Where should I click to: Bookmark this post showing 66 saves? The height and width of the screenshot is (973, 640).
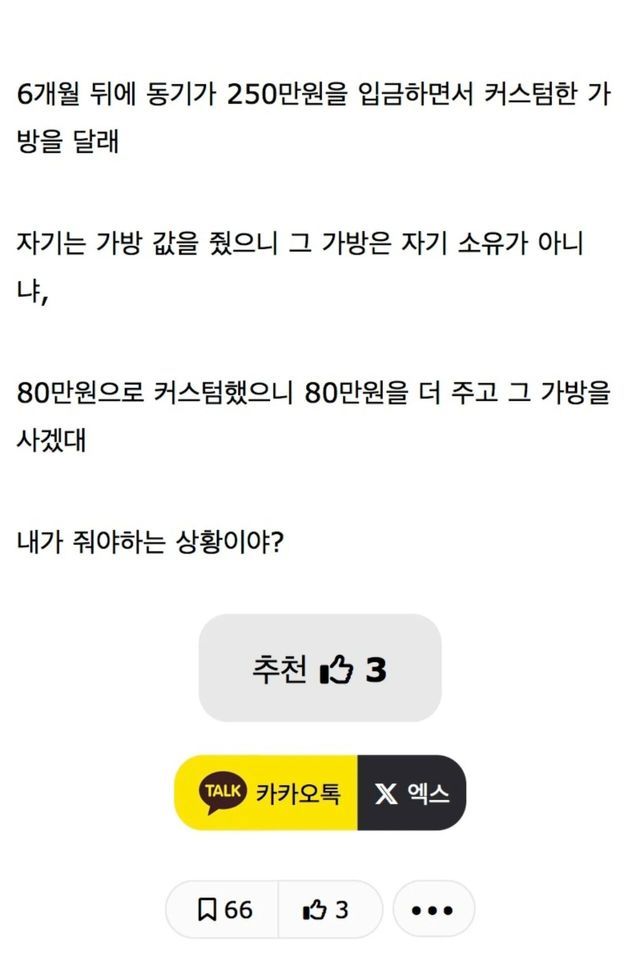pyautogui.click(x=223, y=909)
